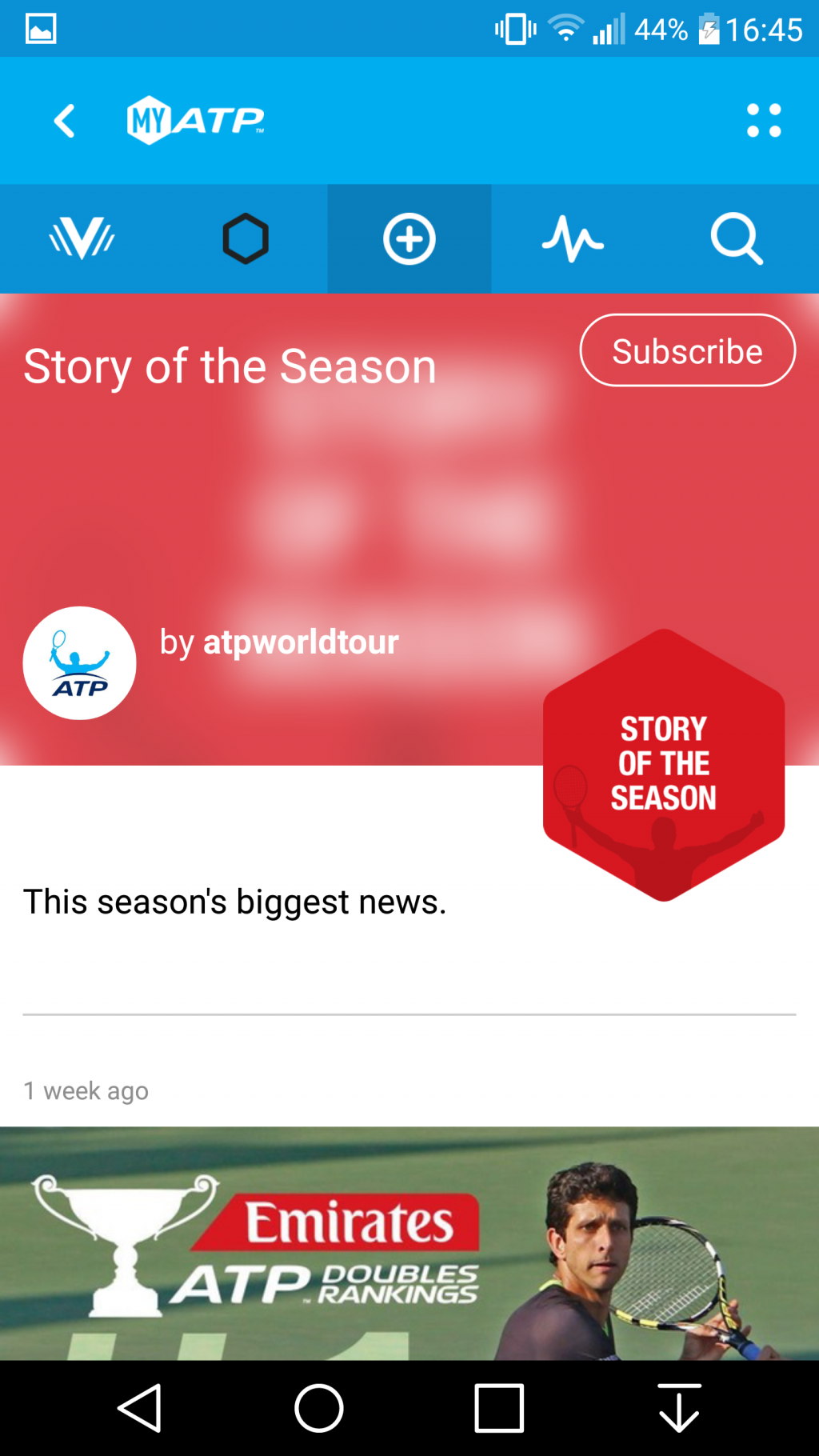This screenshot has width=819, height=1456.
Task: Go back using the header arrow
Action: (64, 121)
